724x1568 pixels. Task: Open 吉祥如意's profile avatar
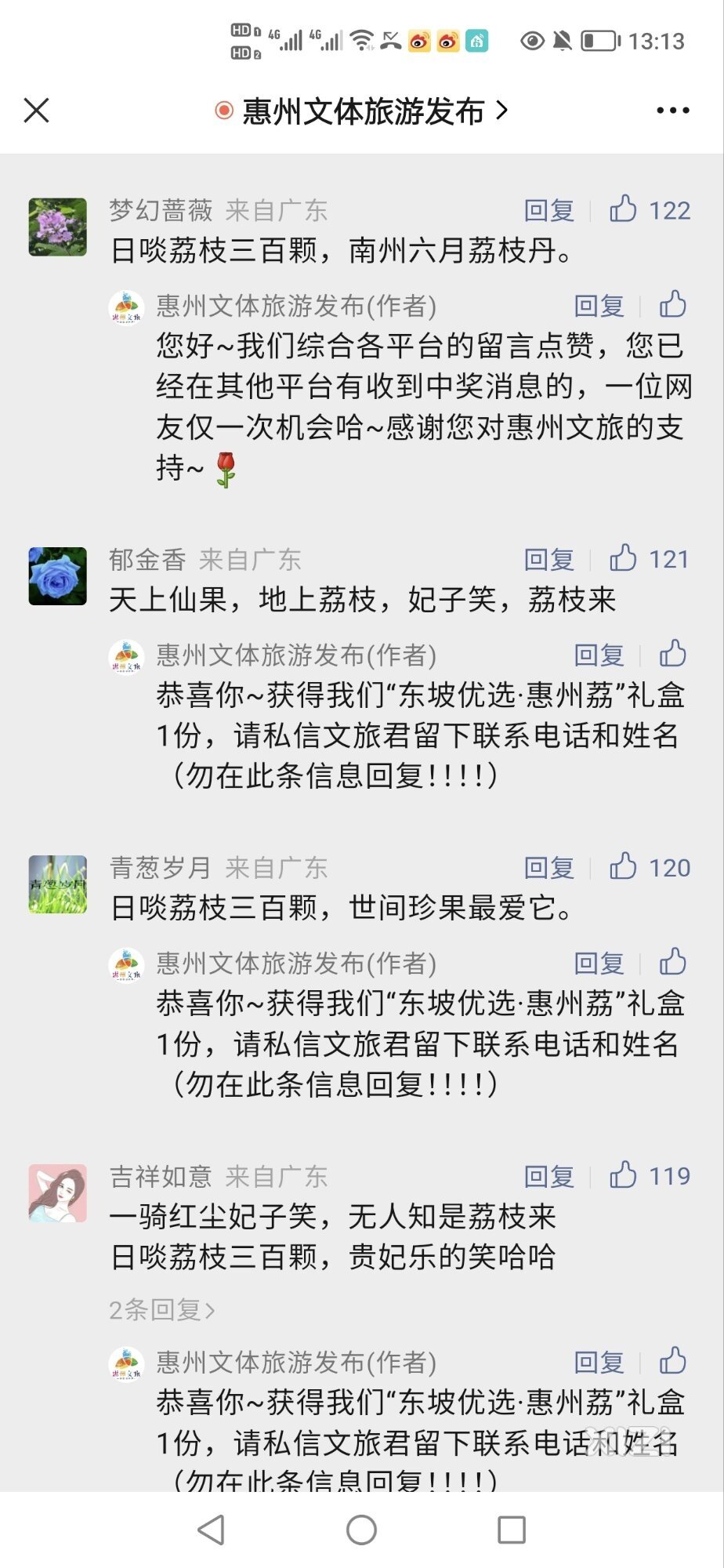click(x=58, y=1193)
